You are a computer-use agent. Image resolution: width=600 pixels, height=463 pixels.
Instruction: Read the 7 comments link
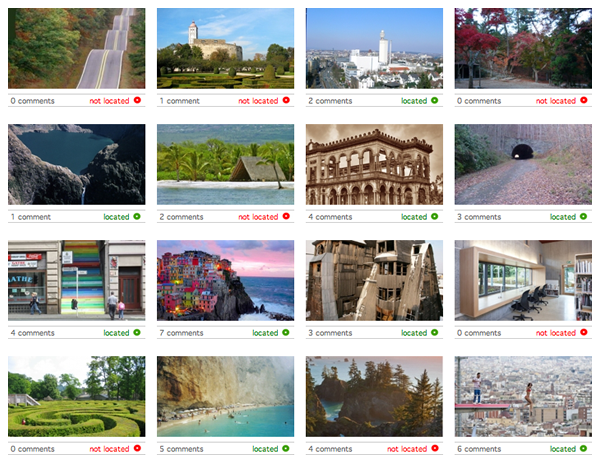pos(181,333)
